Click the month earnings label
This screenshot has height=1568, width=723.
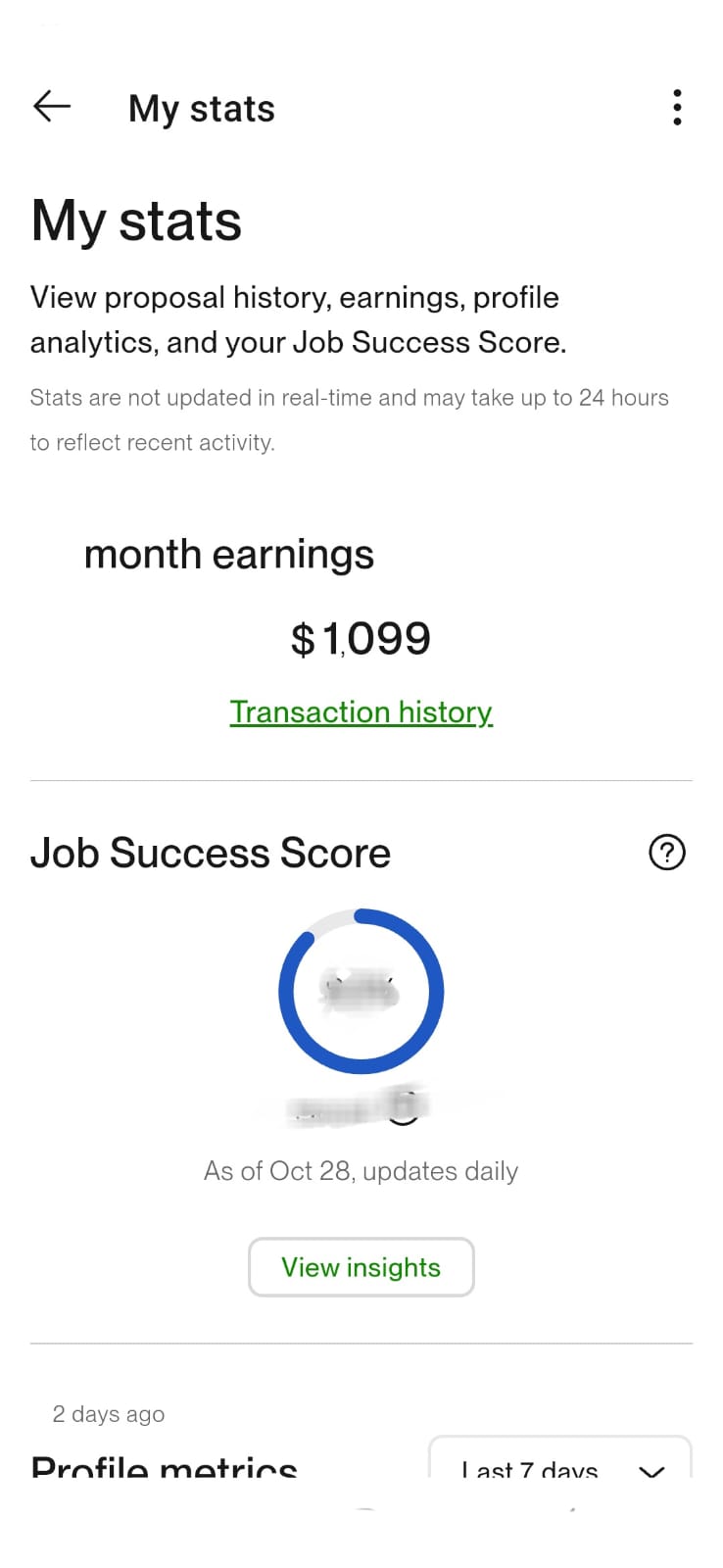(228, 554)
